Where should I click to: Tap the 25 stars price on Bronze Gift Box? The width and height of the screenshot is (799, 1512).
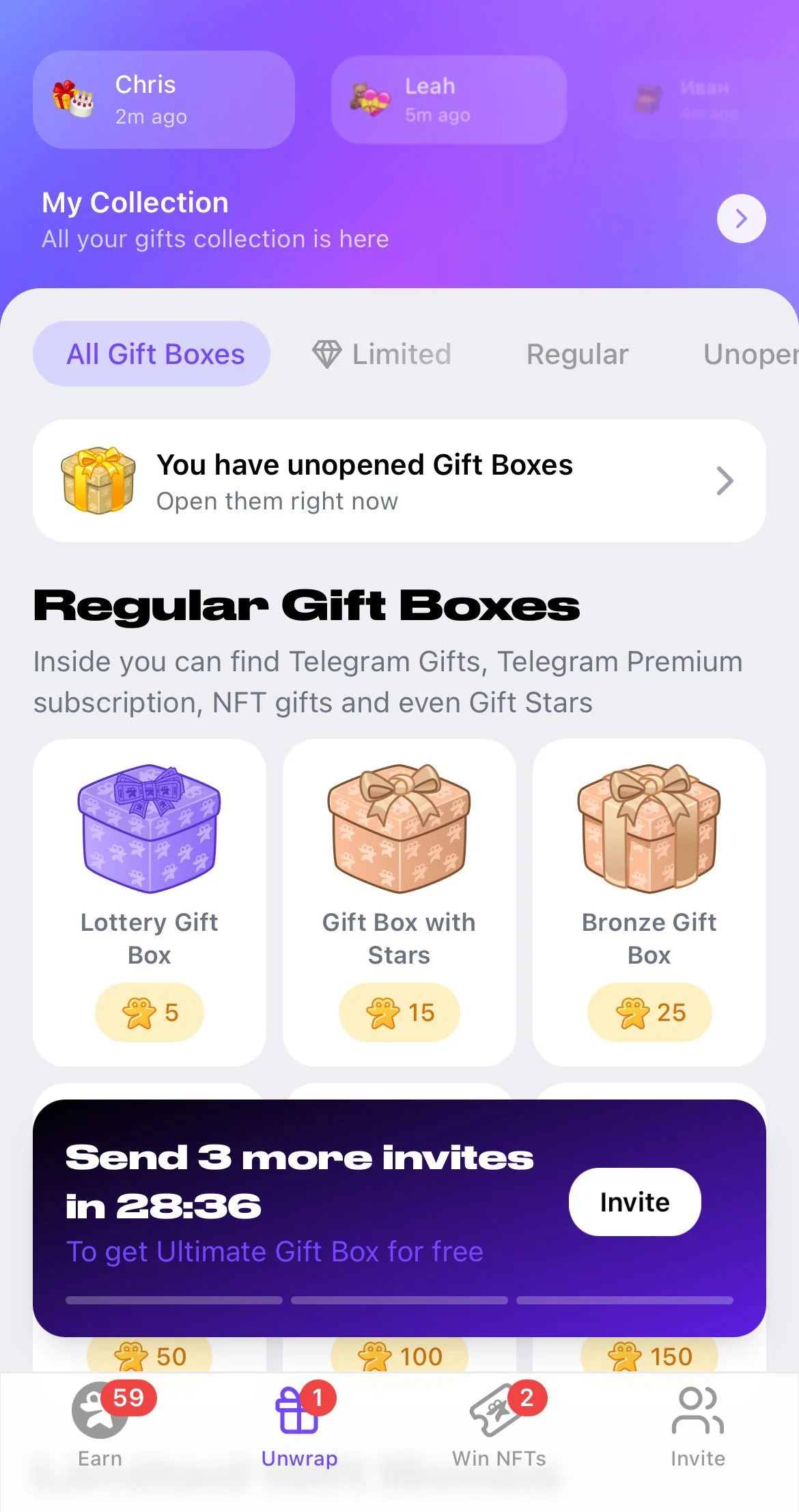click(649, 1012)
